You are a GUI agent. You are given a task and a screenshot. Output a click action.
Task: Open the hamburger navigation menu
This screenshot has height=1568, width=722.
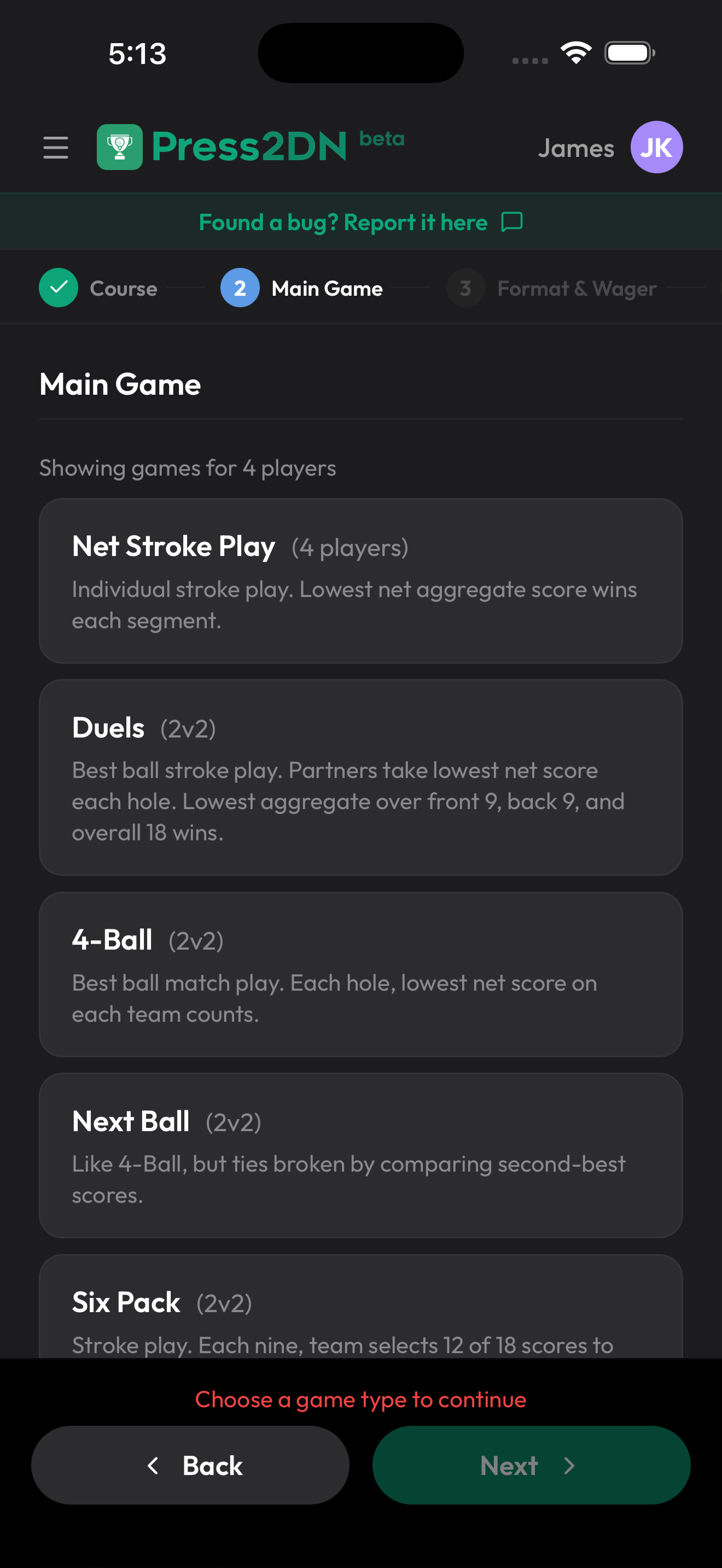pos(55,147)
